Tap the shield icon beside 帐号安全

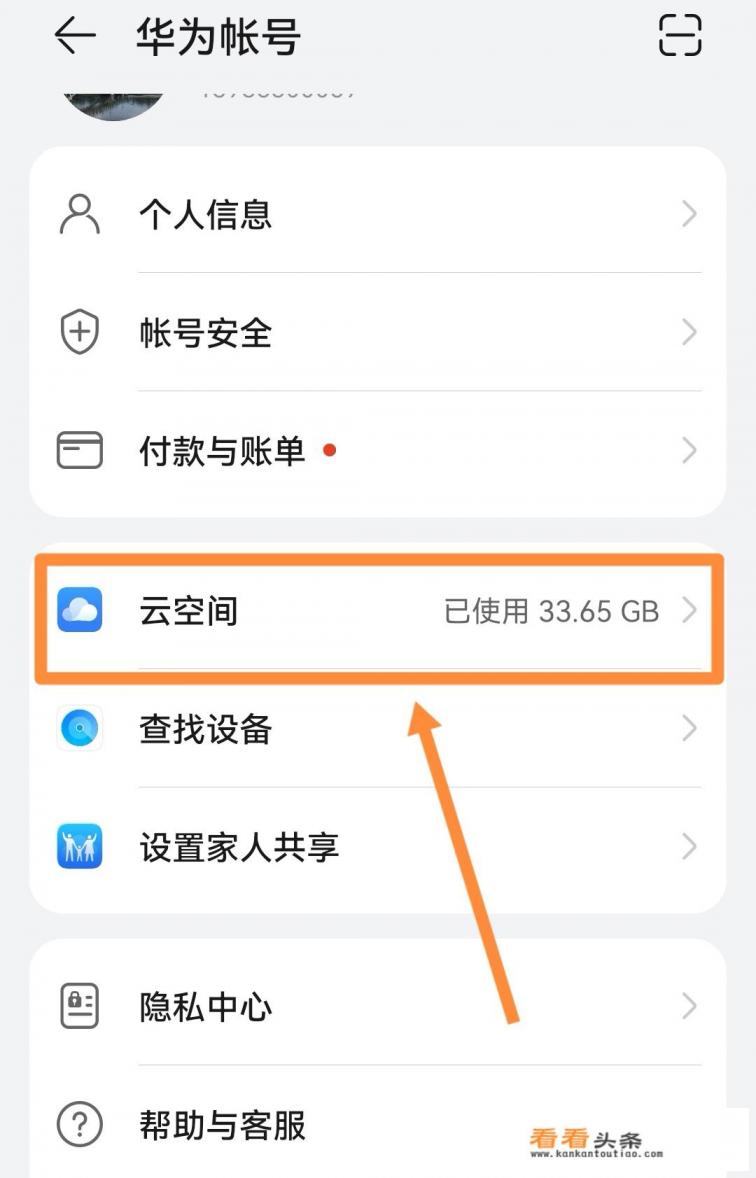tap(79, 332)
